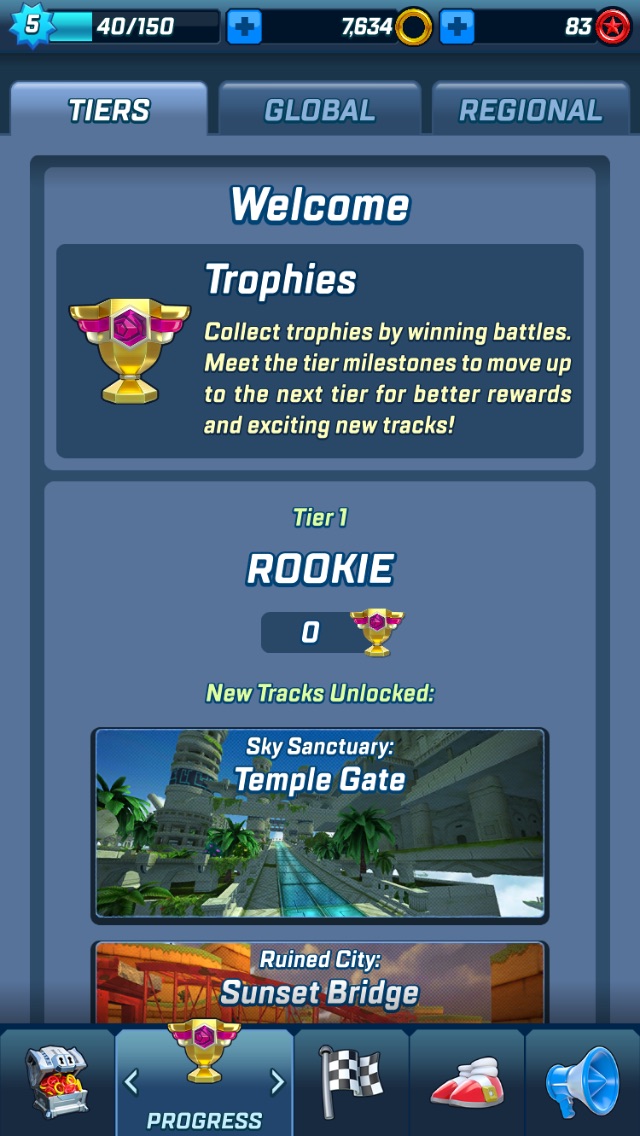
Task: Tap the right arrow beside Progress
Action: pyautogui.click(x=277, y=1081)
